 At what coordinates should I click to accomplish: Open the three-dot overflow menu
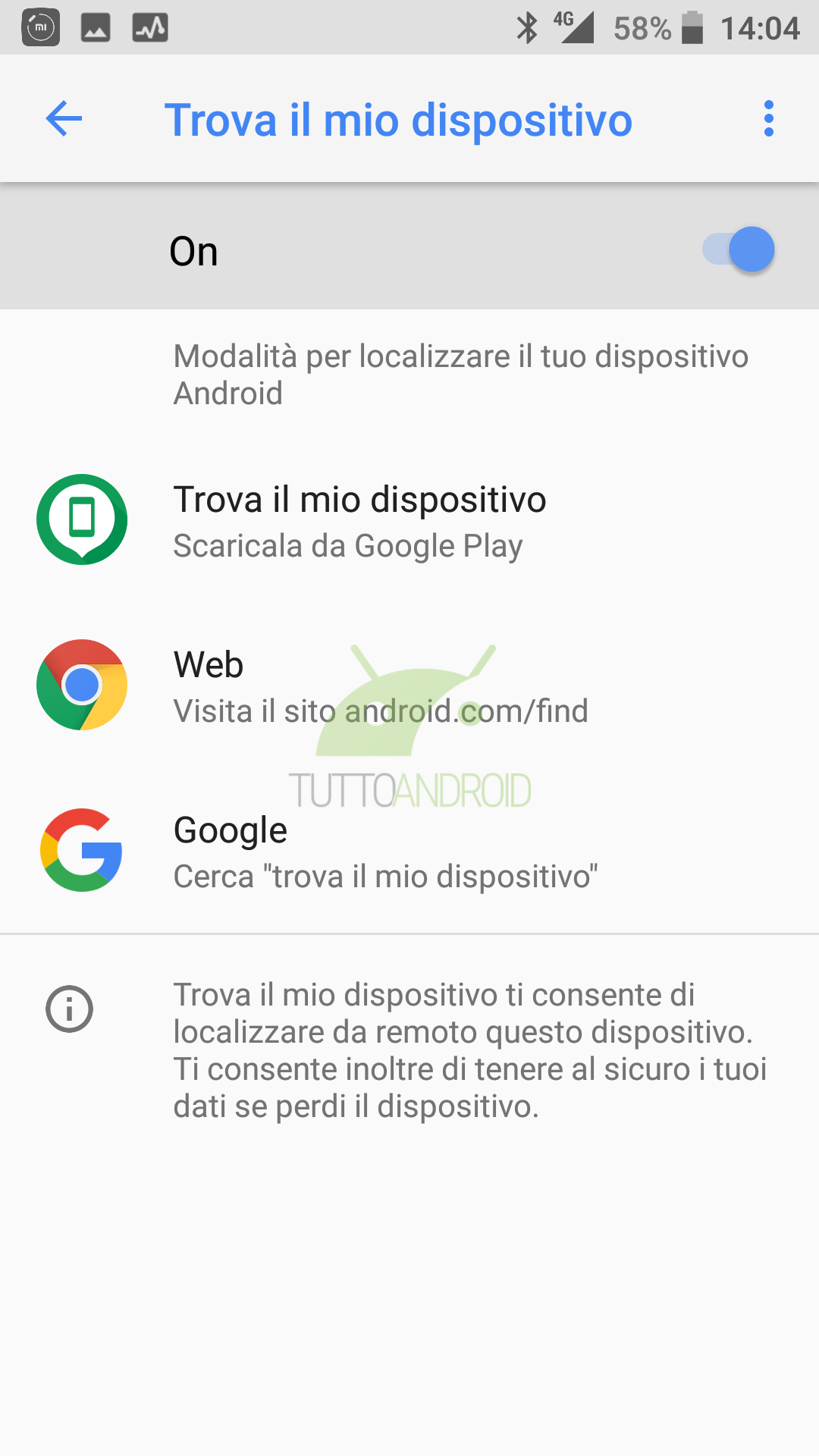point(769,119)
